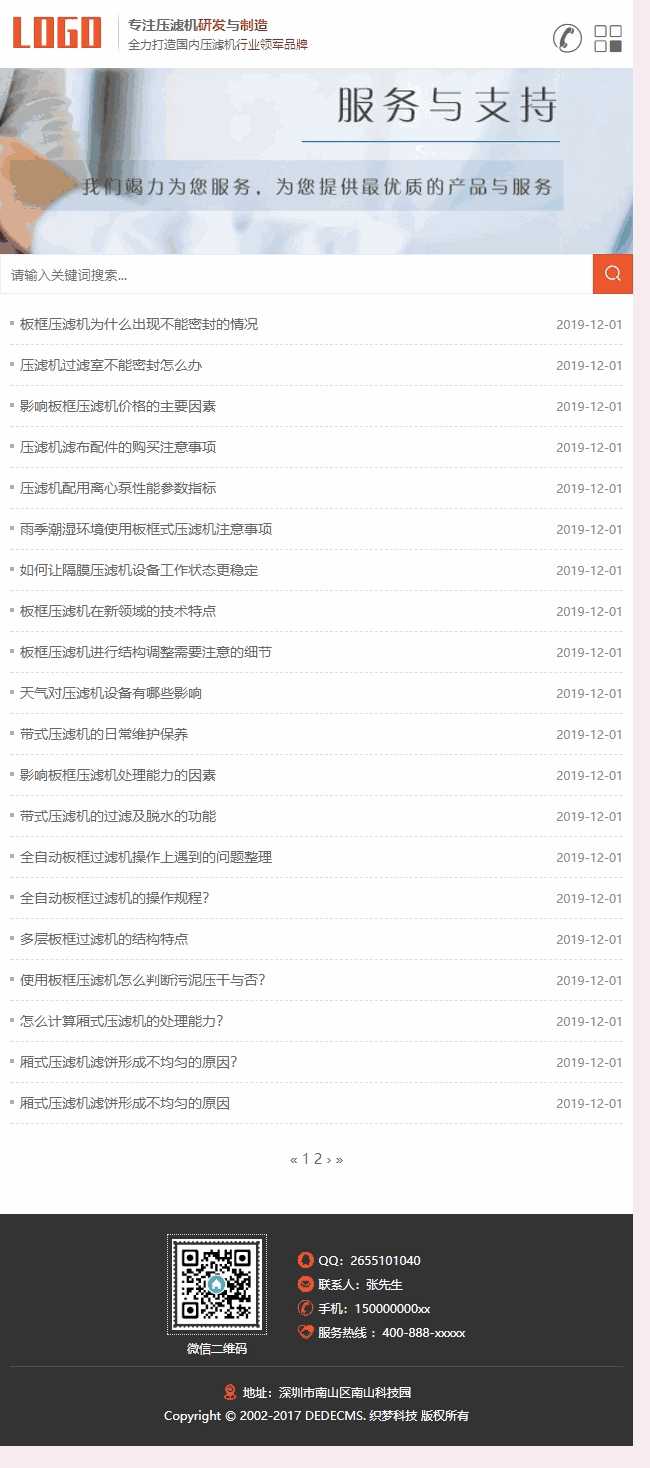Viewport: 650px width, 1468px height.
Task: Go to page 2 in pagination
Action: click(x=319, y=1159)
